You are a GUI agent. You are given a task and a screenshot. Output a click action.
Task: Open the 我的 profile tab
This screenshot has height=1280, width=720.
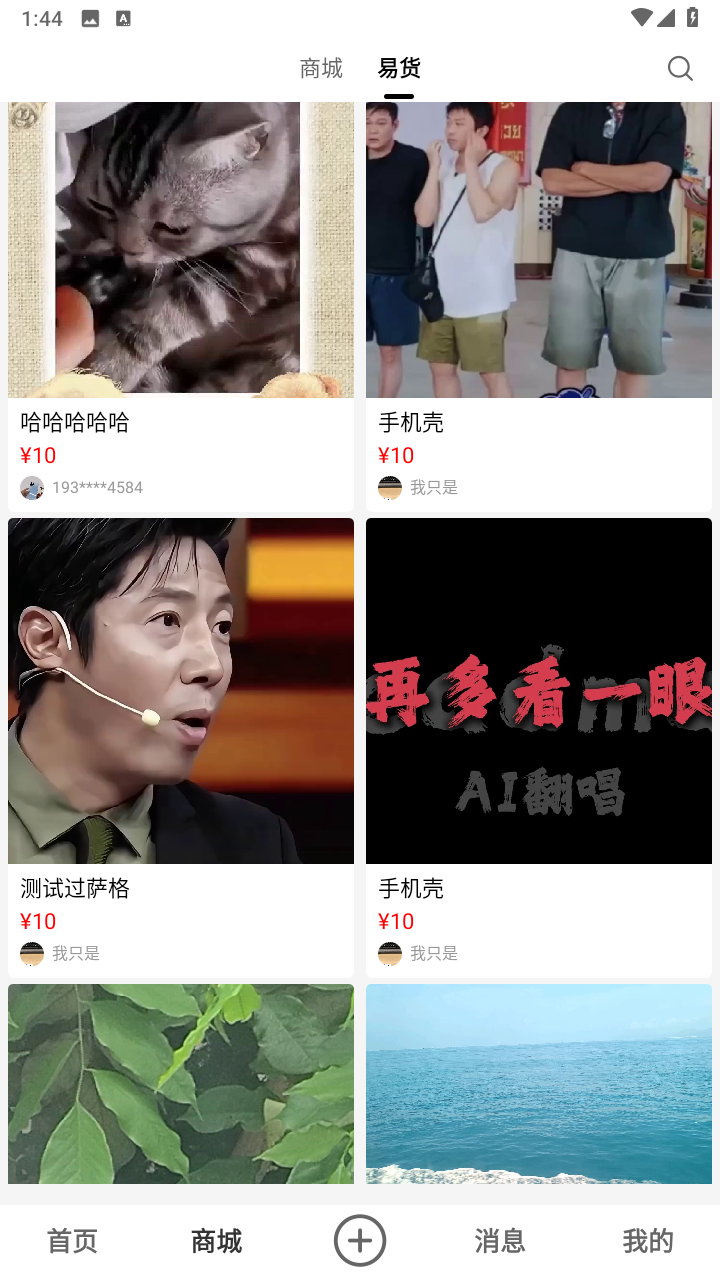(x=647, y=1241)
